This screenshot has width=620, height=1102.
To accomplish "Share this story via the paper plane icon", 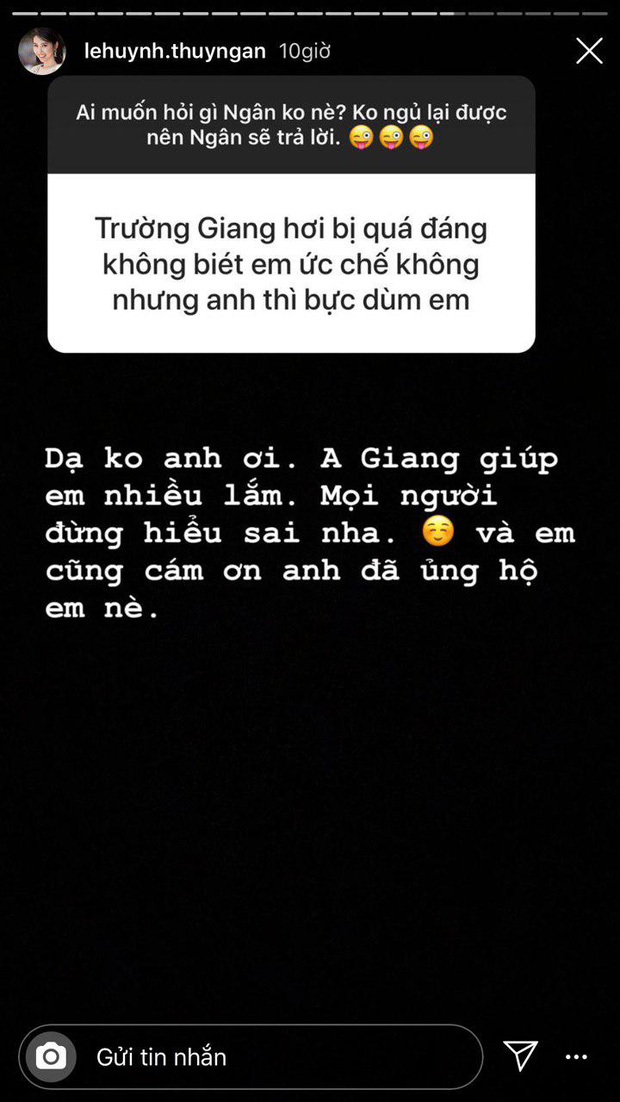I will point(521,1056).
